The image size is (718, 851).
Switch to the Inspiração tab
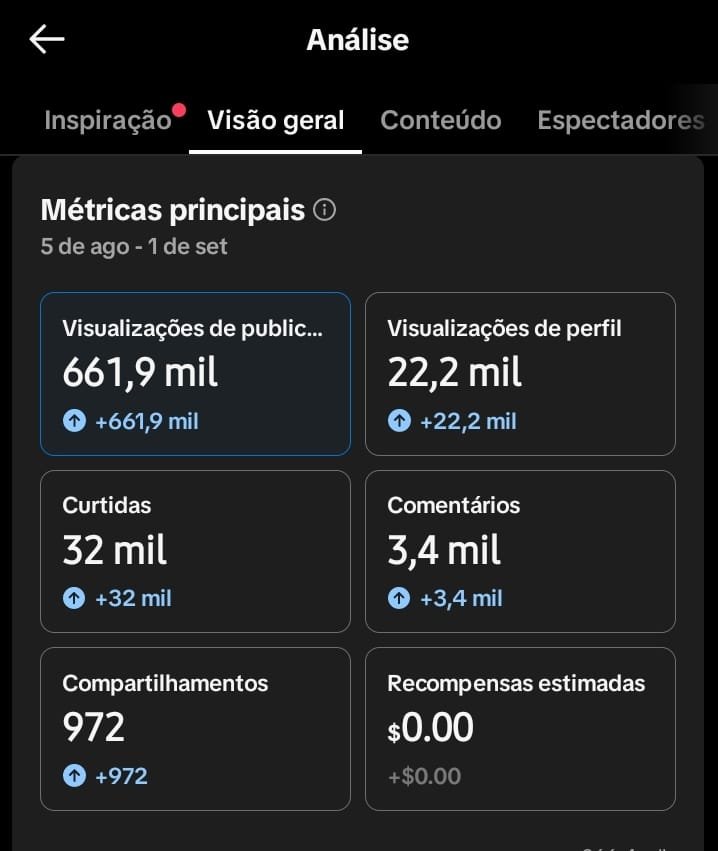coord(108,120)
